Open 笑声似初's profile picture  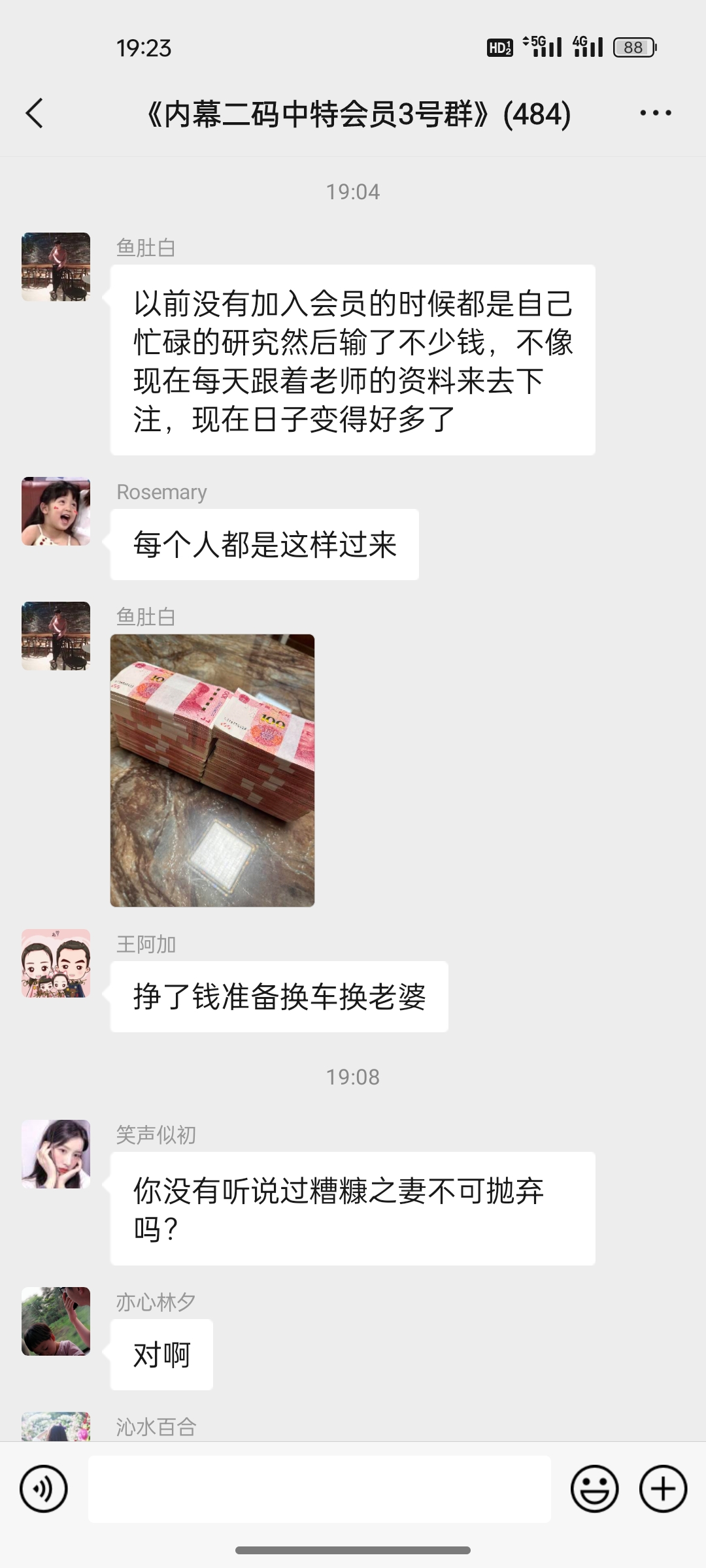coord(56,1154)
